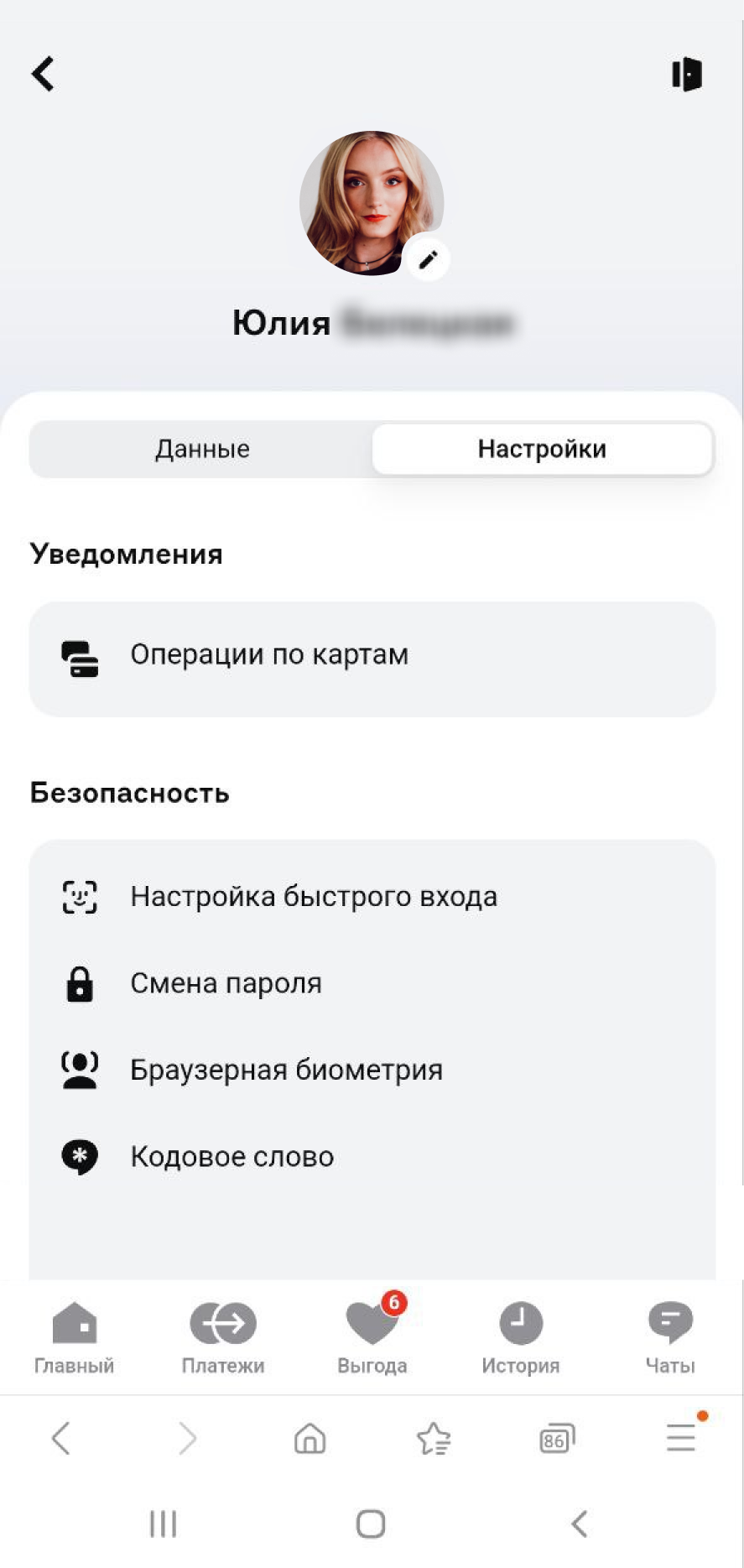This screenshot has width=744, height=1568.
Task: Edit the profile photo with the pencil
Action: [x=428, y=259]
